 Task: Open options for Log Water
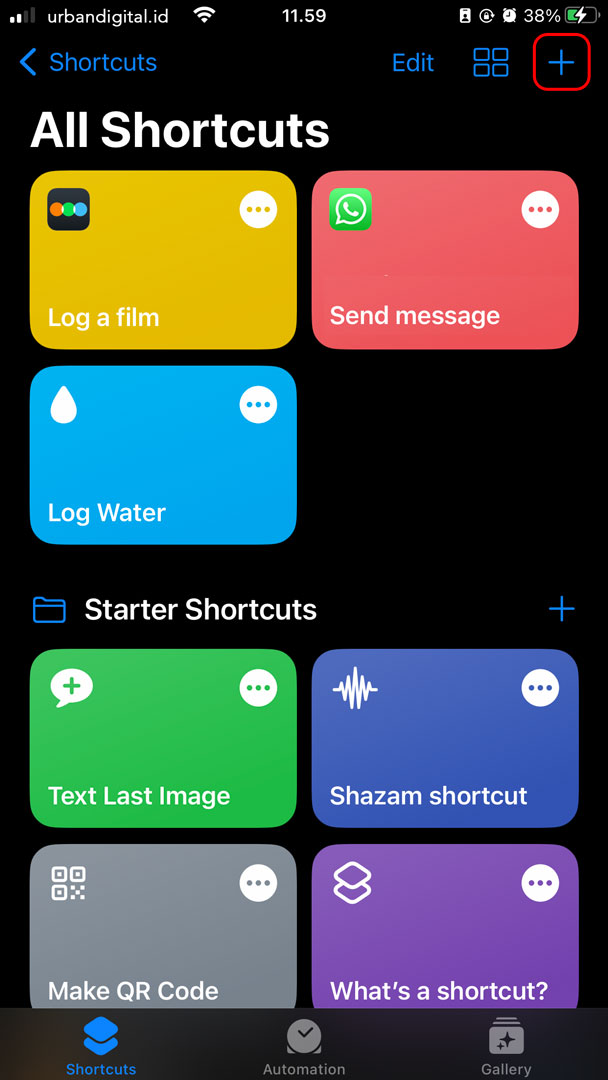coord(259,405)
